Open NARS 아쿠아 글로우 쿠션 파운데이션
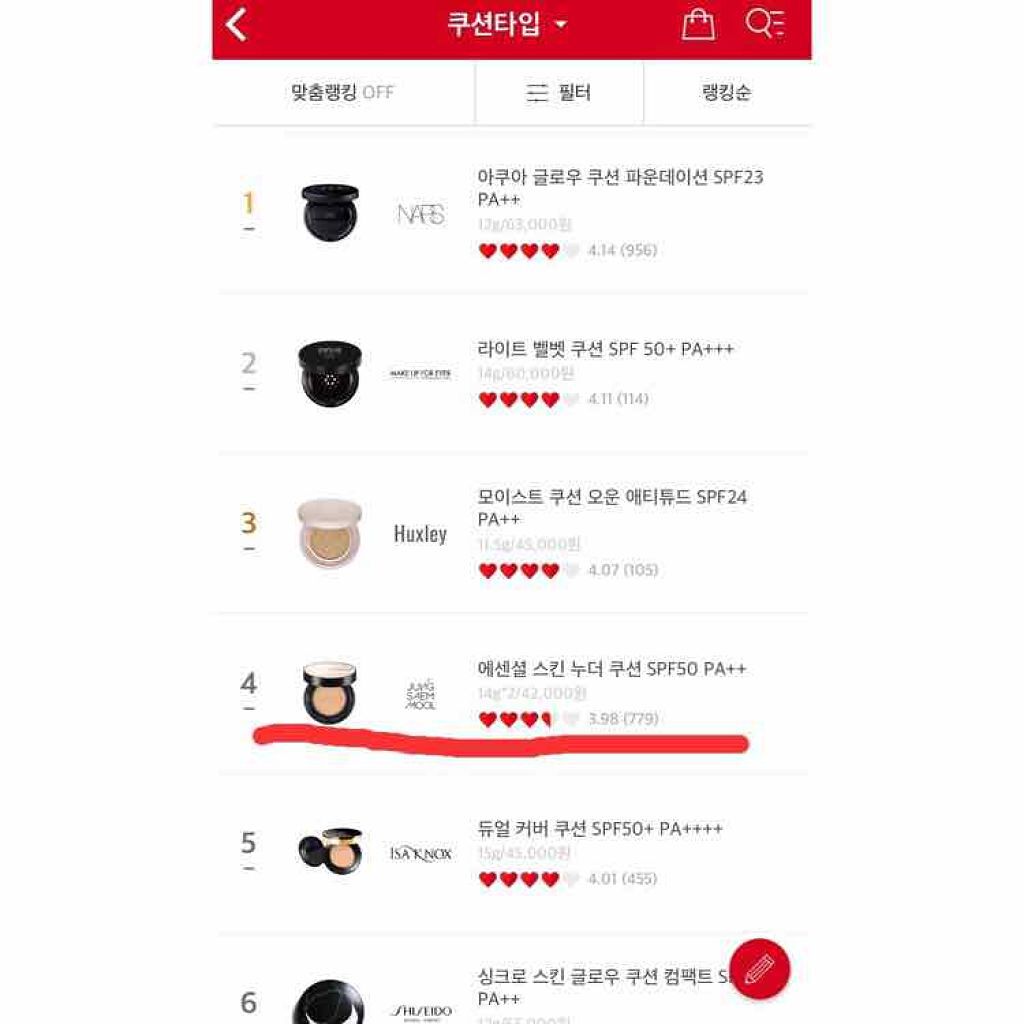 (620, 188)
